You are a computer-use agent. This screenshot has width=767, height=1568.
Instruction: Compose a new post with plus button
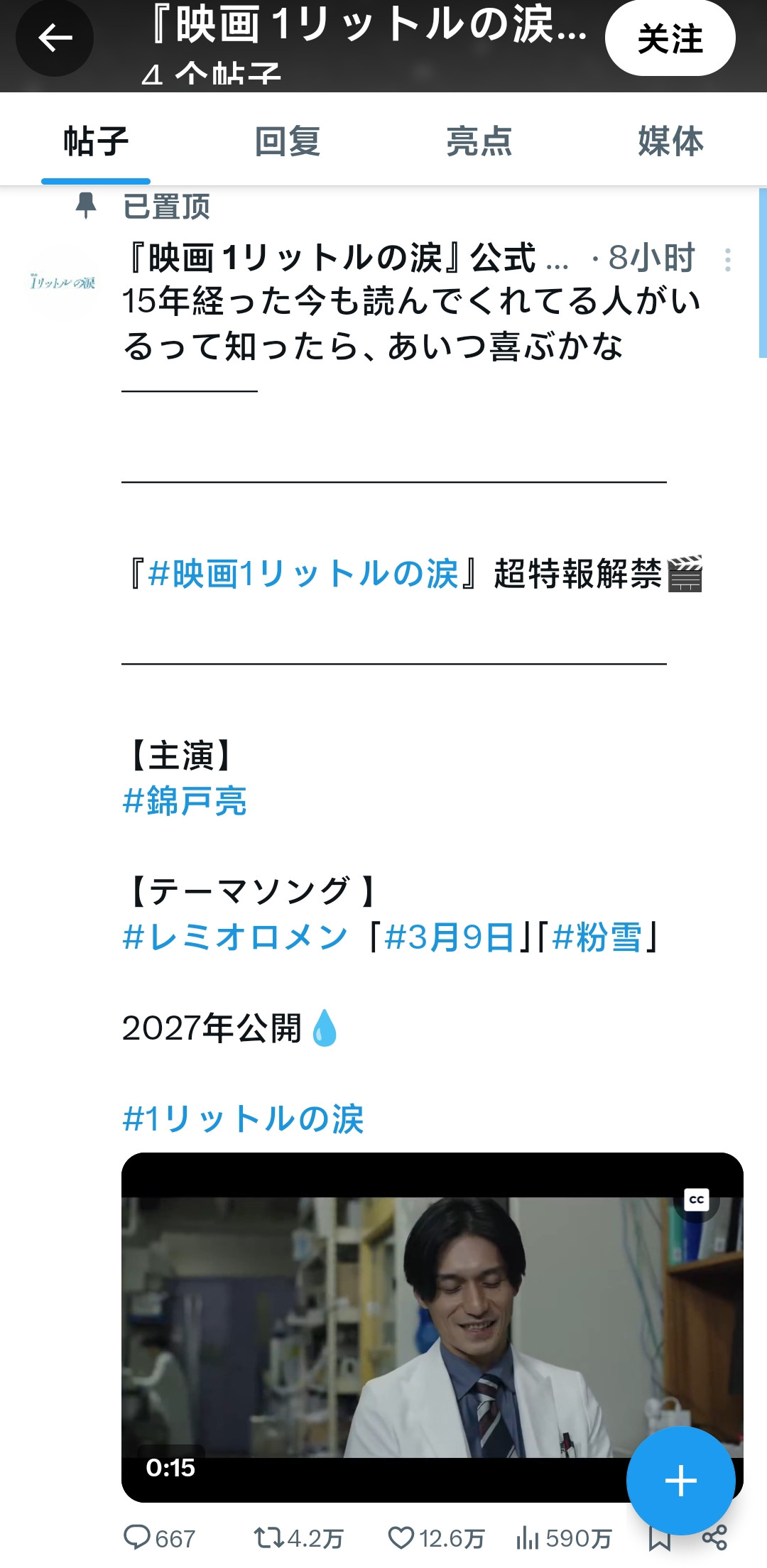pyautogui.click(x=680, y=1481)
